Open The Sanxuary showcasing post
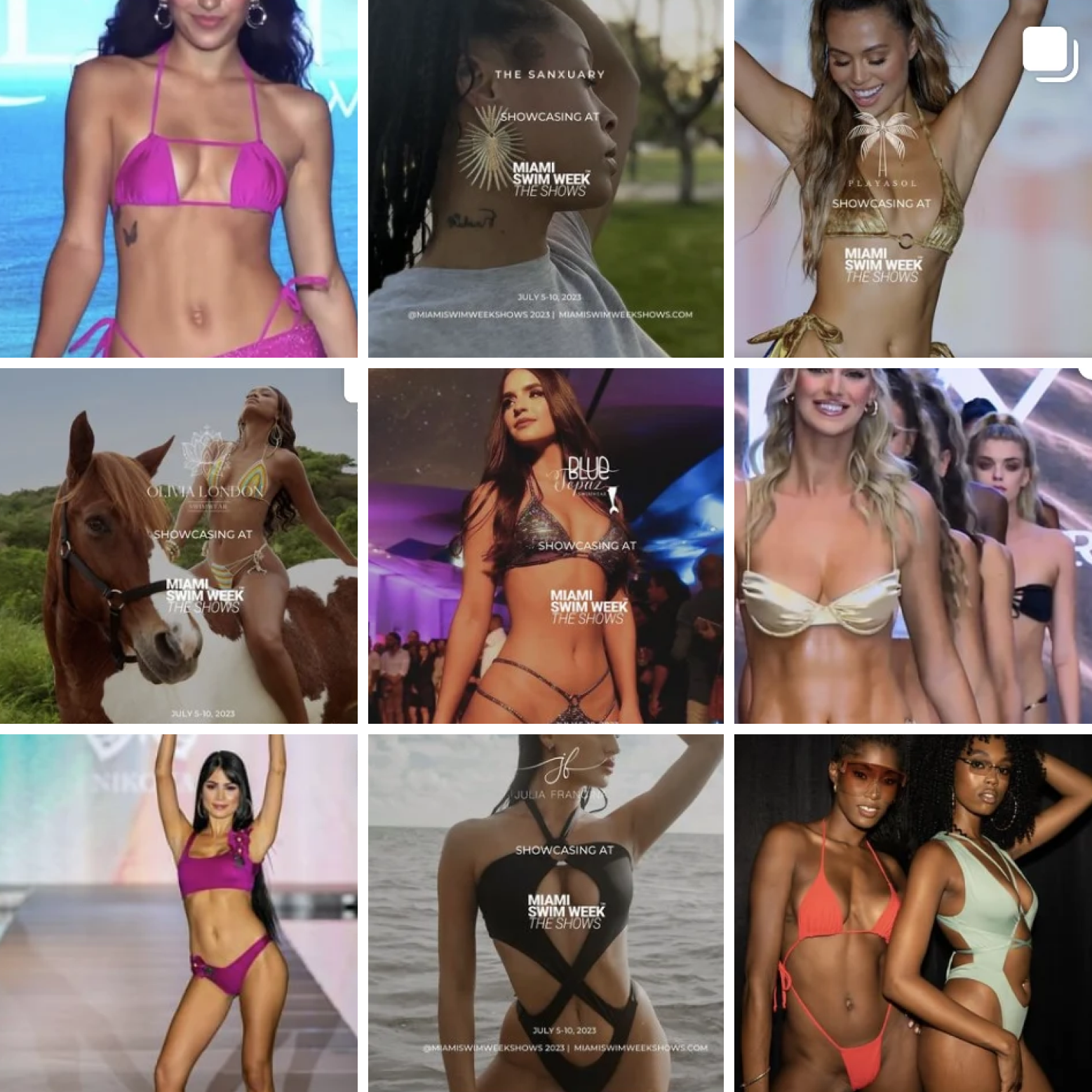Image resolution: width=1092 pixels, height=1092 pixels. point(546,178)
